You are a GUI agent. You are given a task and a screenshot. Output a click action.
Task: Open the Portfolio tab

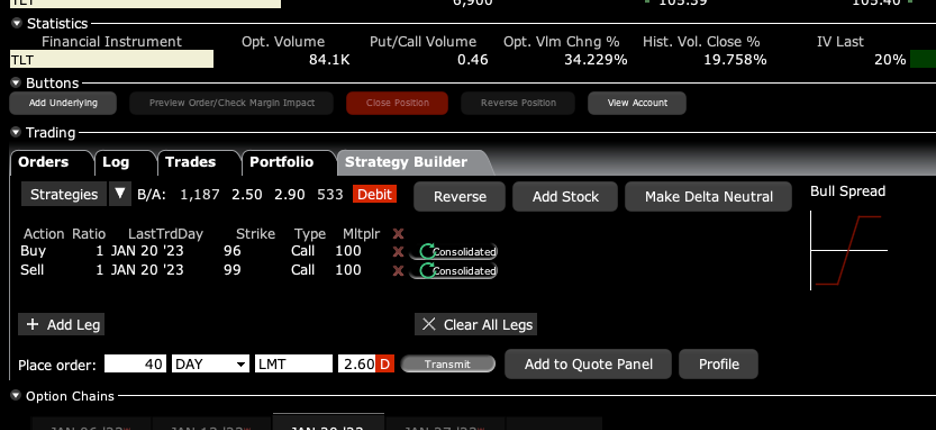[x=281, y=162]
